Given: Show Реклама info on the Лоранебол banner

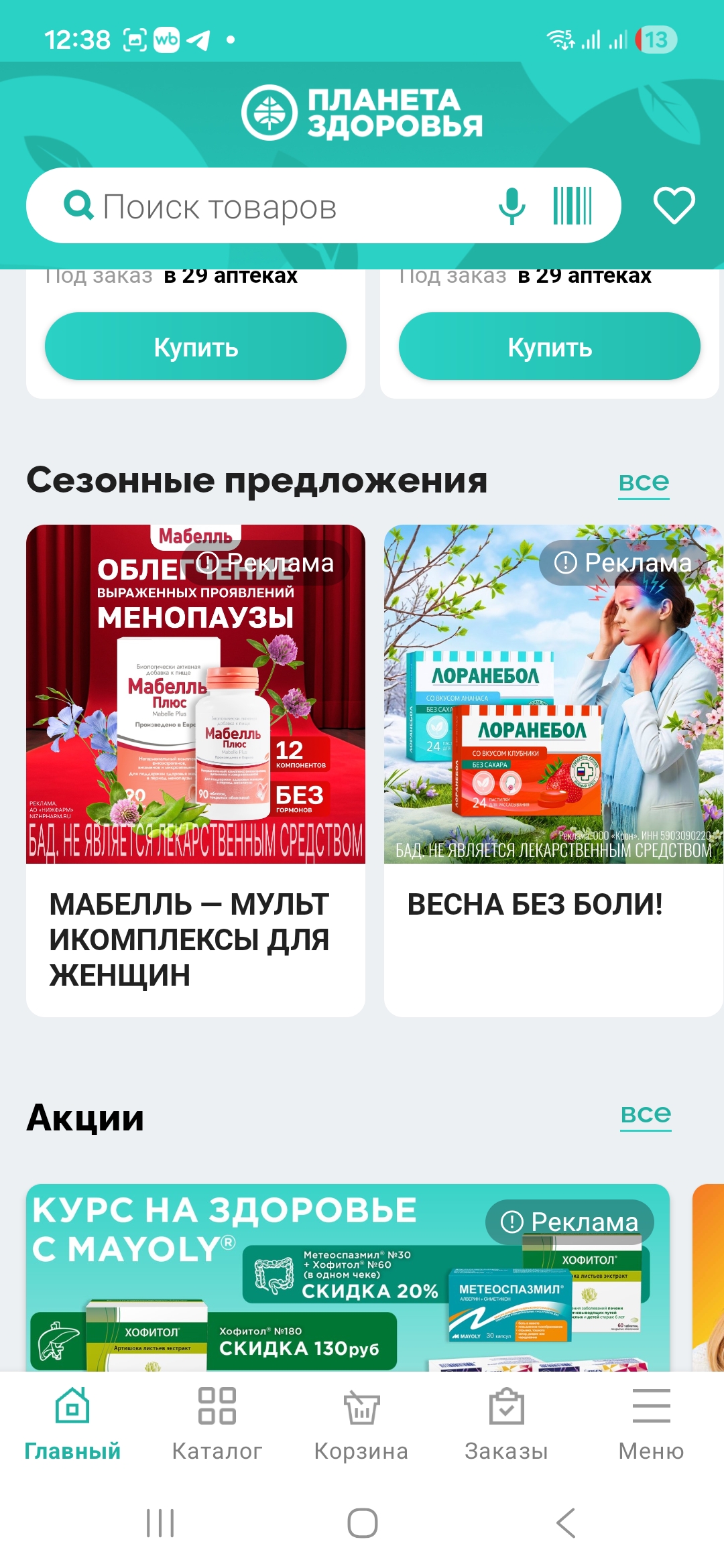Looking at the screenshot, I should [623, 563].
